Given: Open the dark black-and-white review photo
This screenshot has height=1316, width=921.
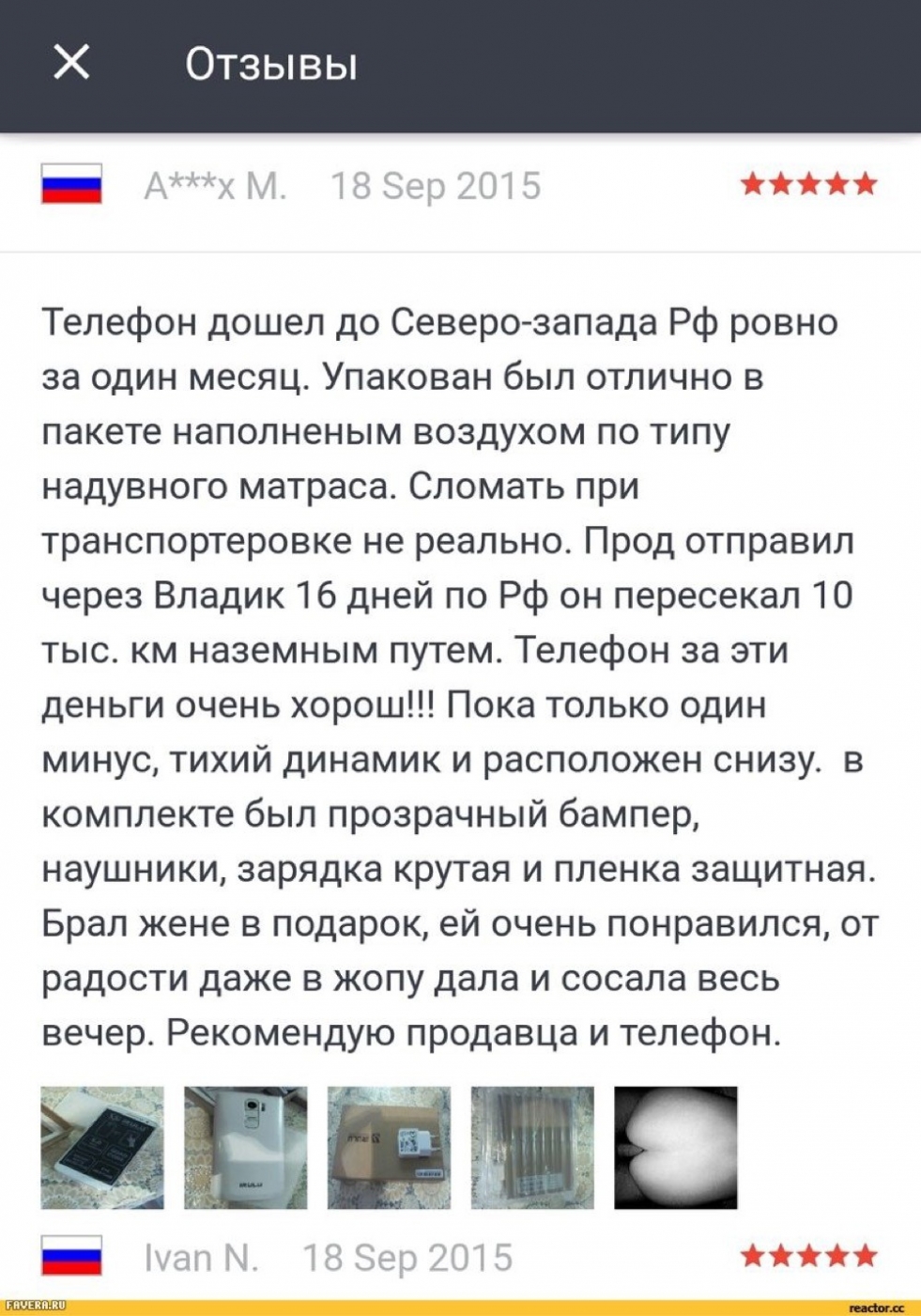Looking at the screenshot, I should pyautogui.click(x=675, y=1147).
